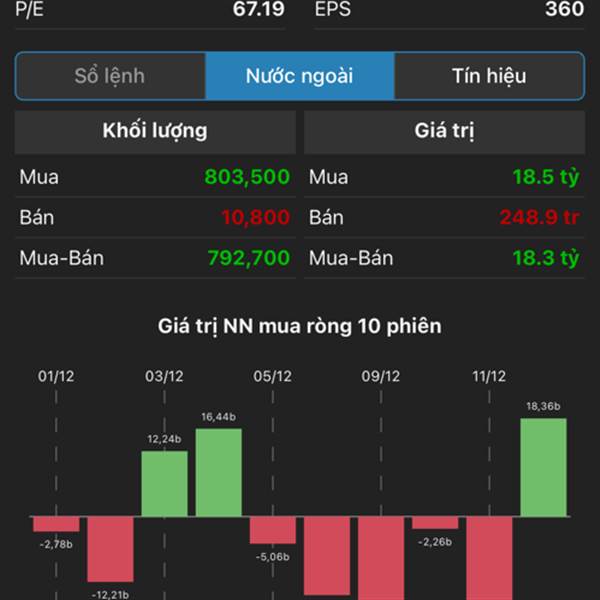
Task: Switch to the Sổ lệnh tab
Action: (110, 76)
